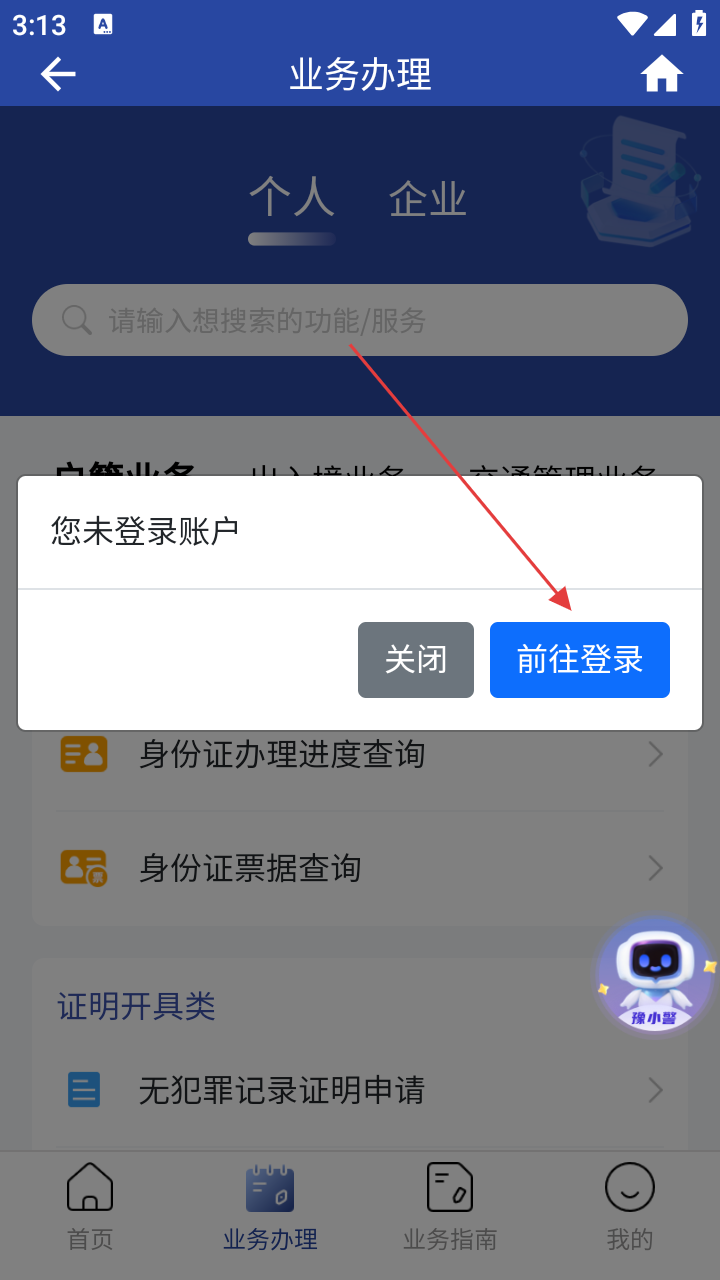Screen dimensions: 720x1280
Task: Focus the function/service search box
Action: tap(360, 320)
